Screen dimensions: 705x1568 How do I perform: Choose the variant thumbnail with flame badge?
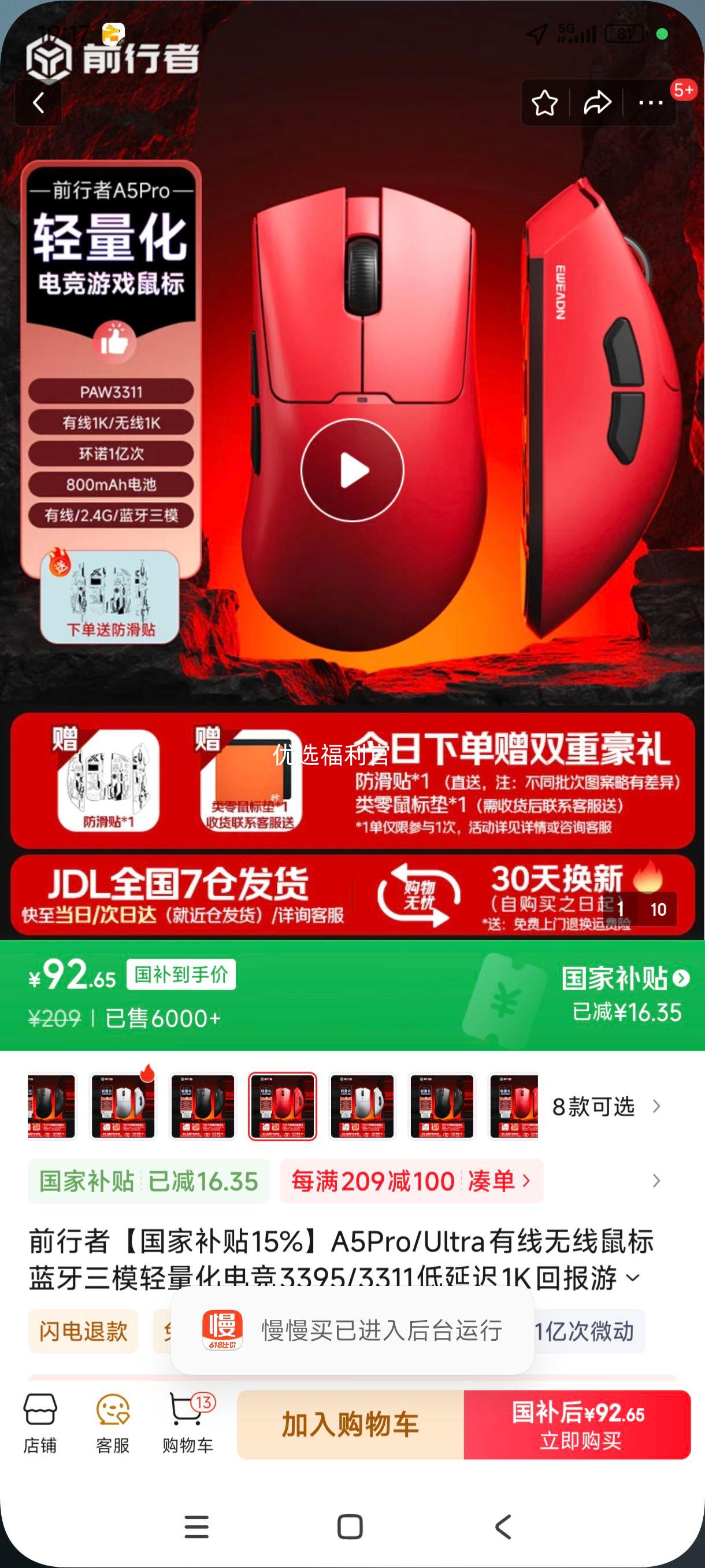[x=123, y=1106]
